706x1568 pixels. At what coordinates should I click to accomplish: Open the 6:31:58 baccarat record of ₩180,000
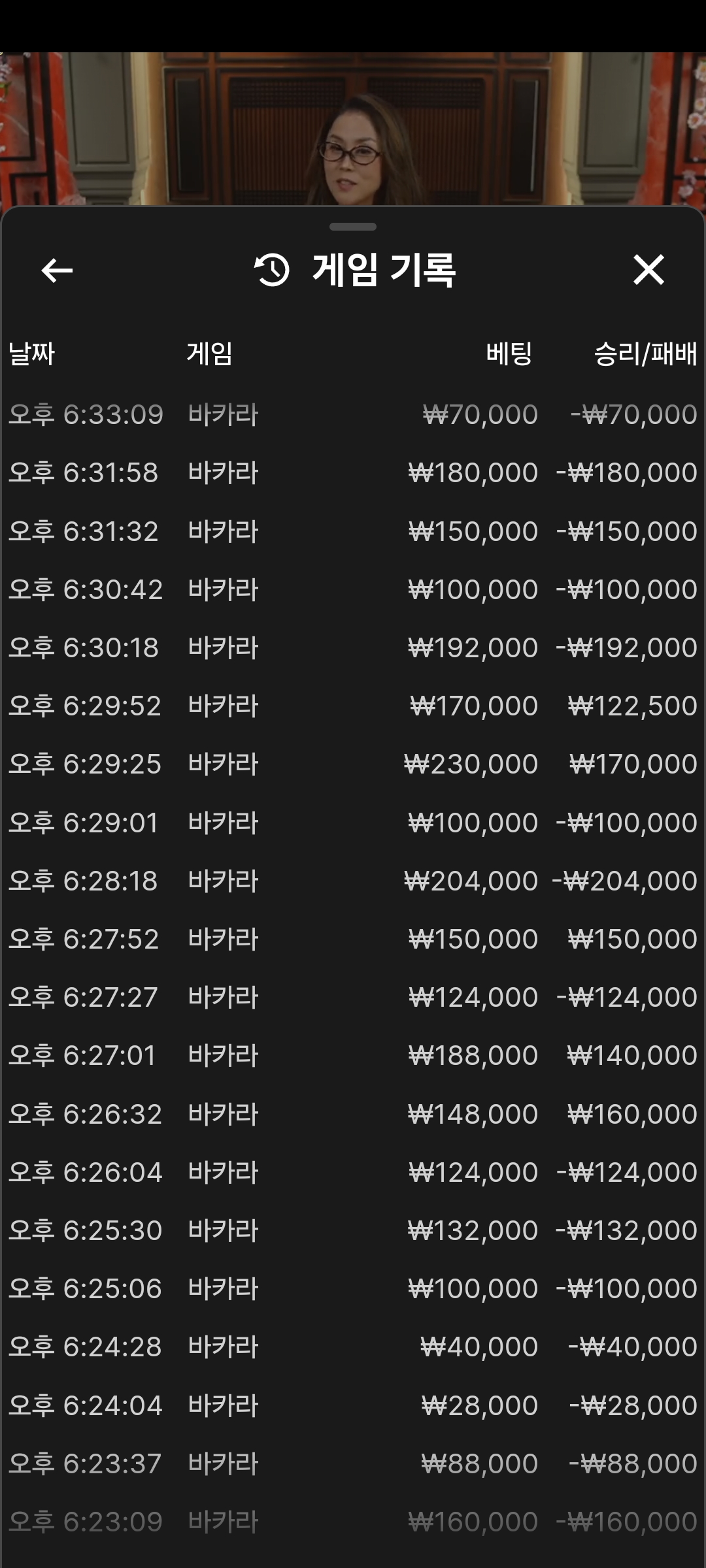[353, 472]
